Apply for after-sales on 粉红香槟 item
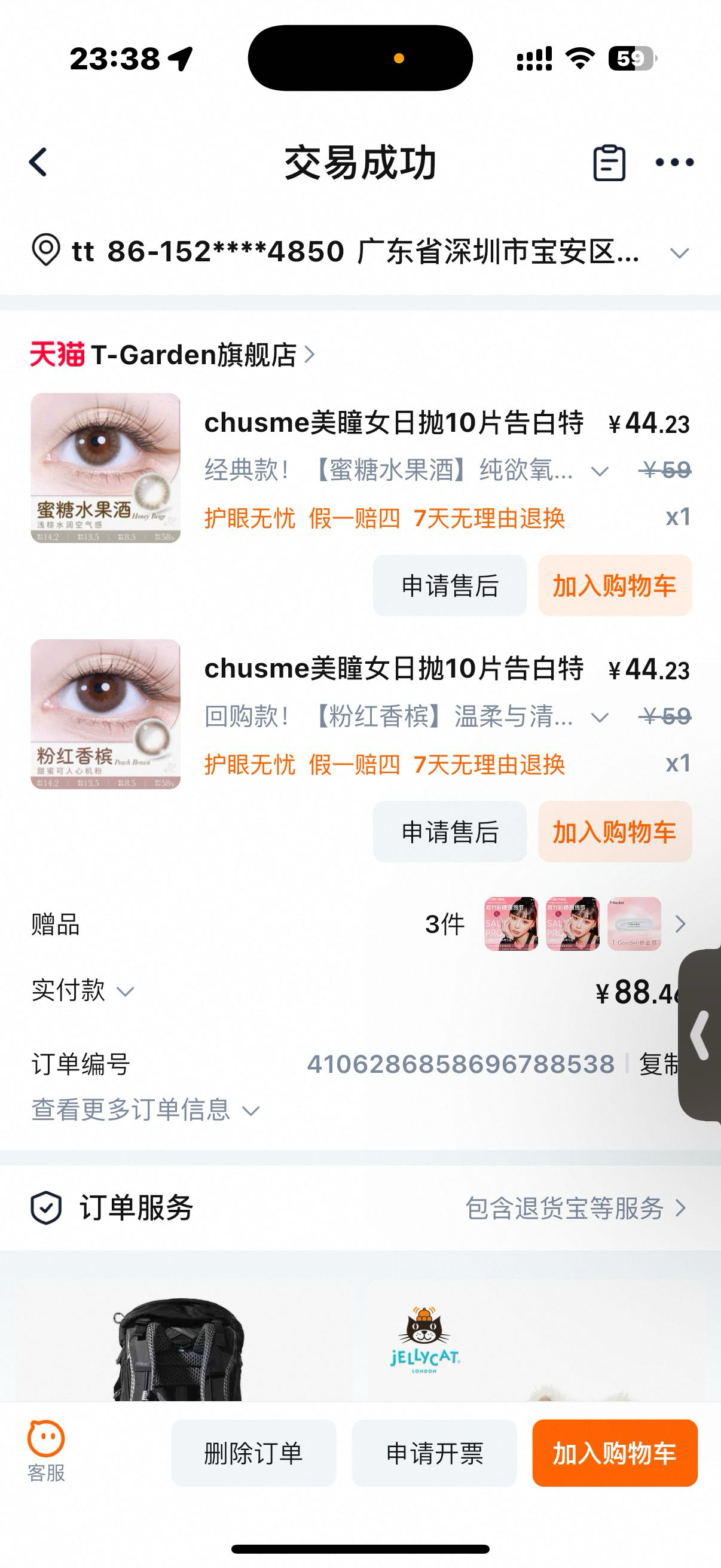The image size is (721, 1568). [x=449, y=832]
